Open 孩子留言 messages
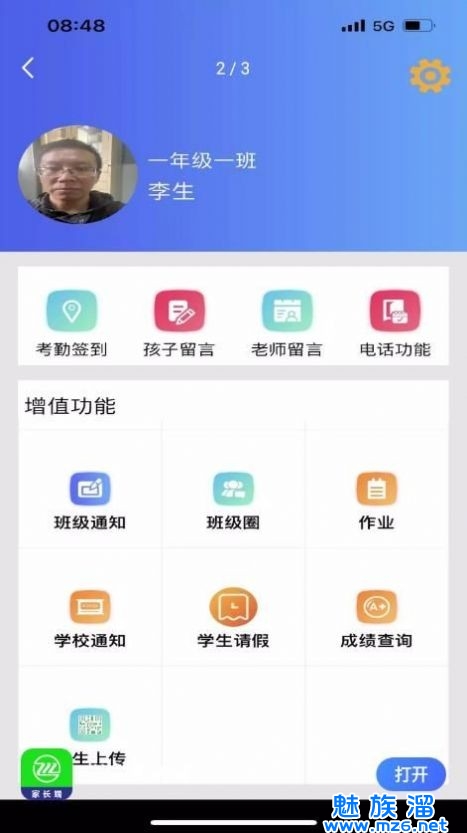Image resolution: width=467 pixels, height=833 pixels. (x=179, y=324)
